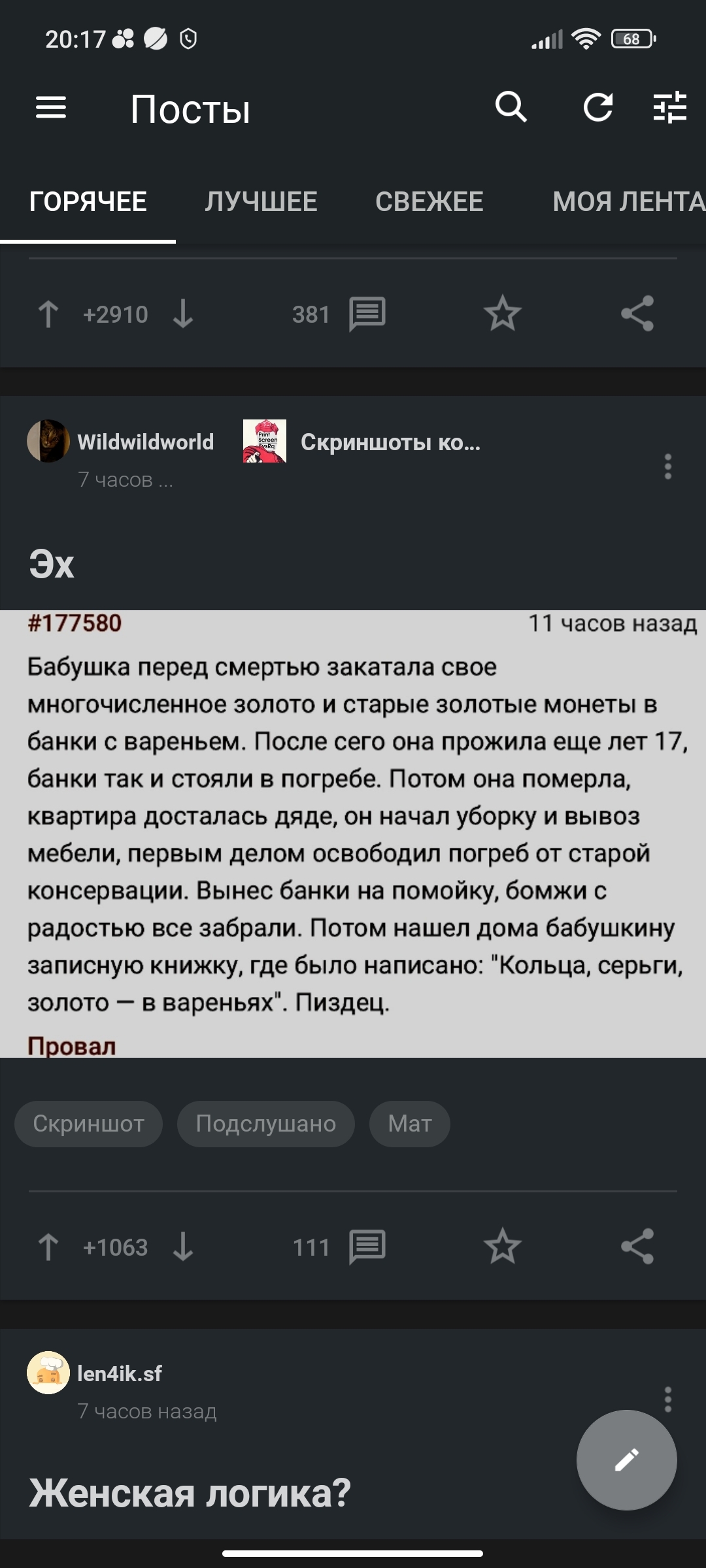The height and width of the screenshot is (1568, 706).
Task: Switch to the Свежее tab
Action: 429,201
